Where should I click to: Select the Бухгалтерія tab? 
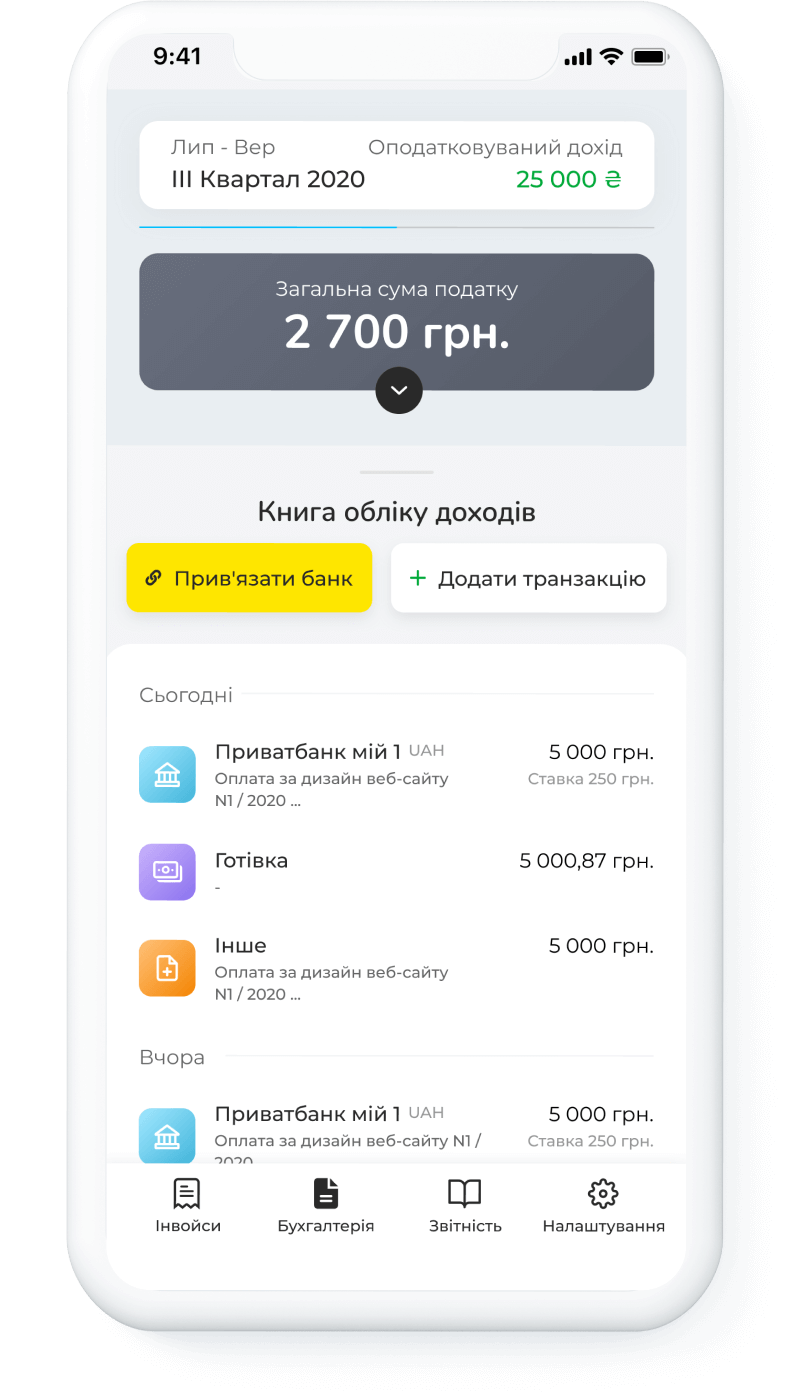[x=326, y=1206]
